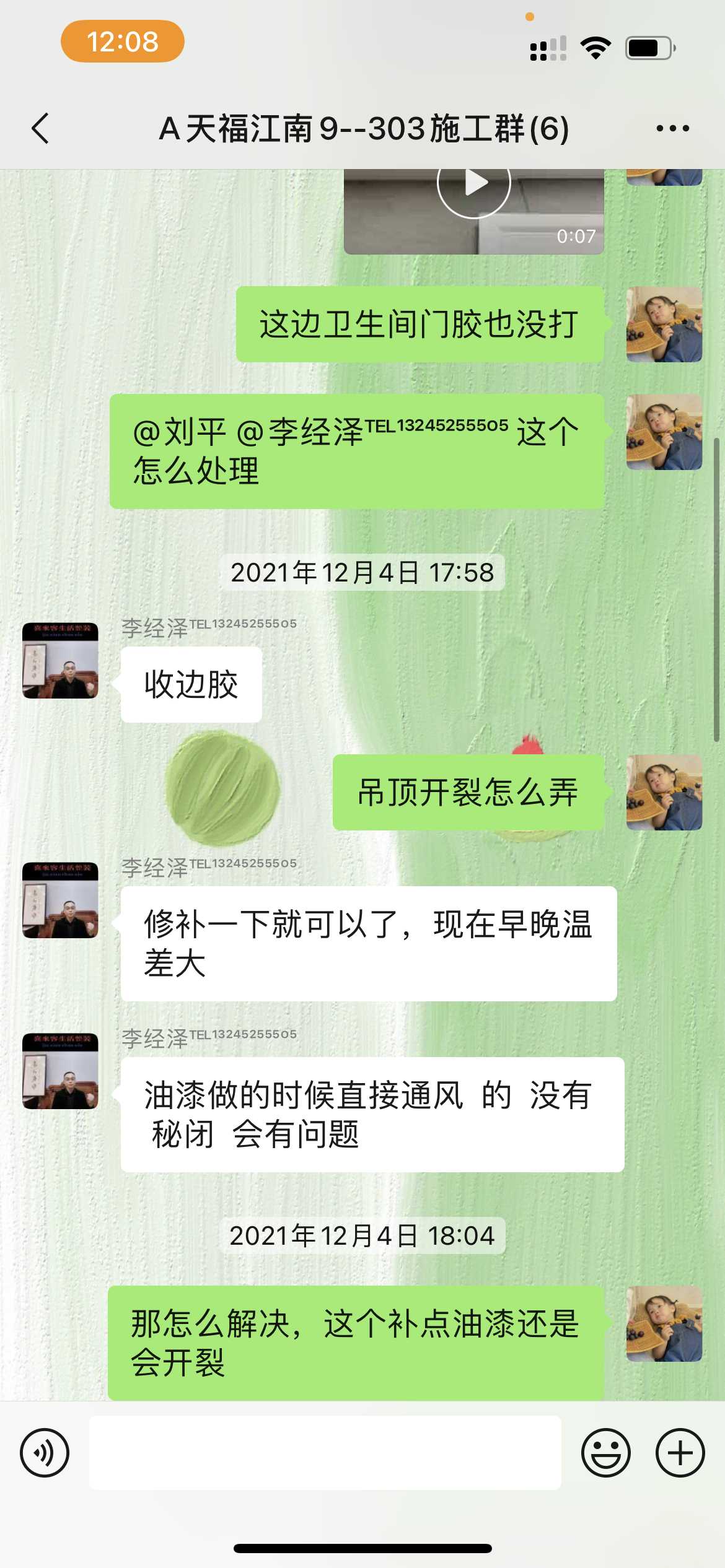This screenshot has height=1568, width=725.
Task: Tap 李经泽's avatar beside 油漆做的时候直接通风
Action: pyautogui.click(x=60, y=1071)
